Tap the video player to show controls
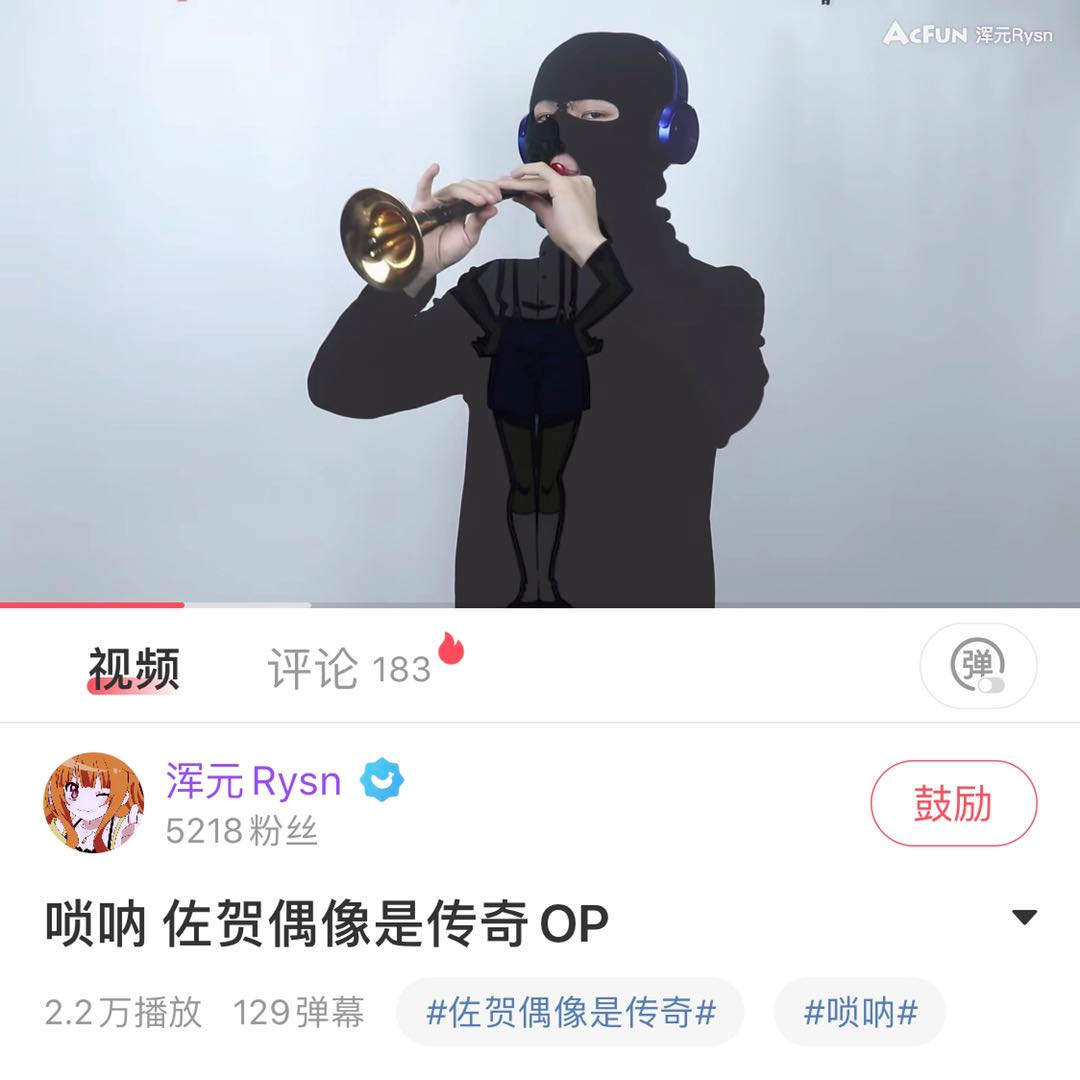 click(x=540, y=300)
